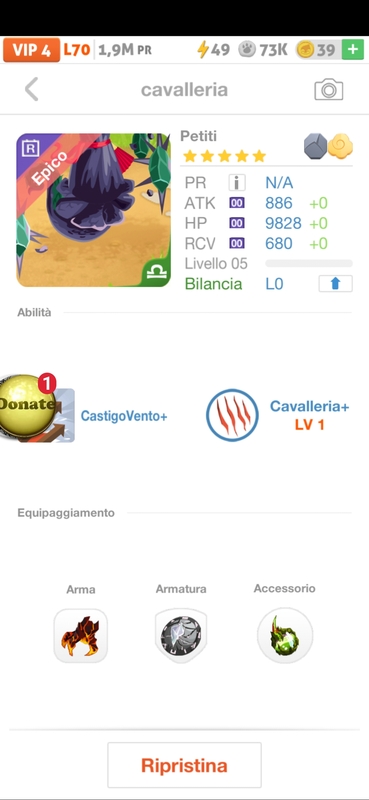View the CastigoVento+ ability
Viewport: 369px width, 800px height.
coord(124,416)
